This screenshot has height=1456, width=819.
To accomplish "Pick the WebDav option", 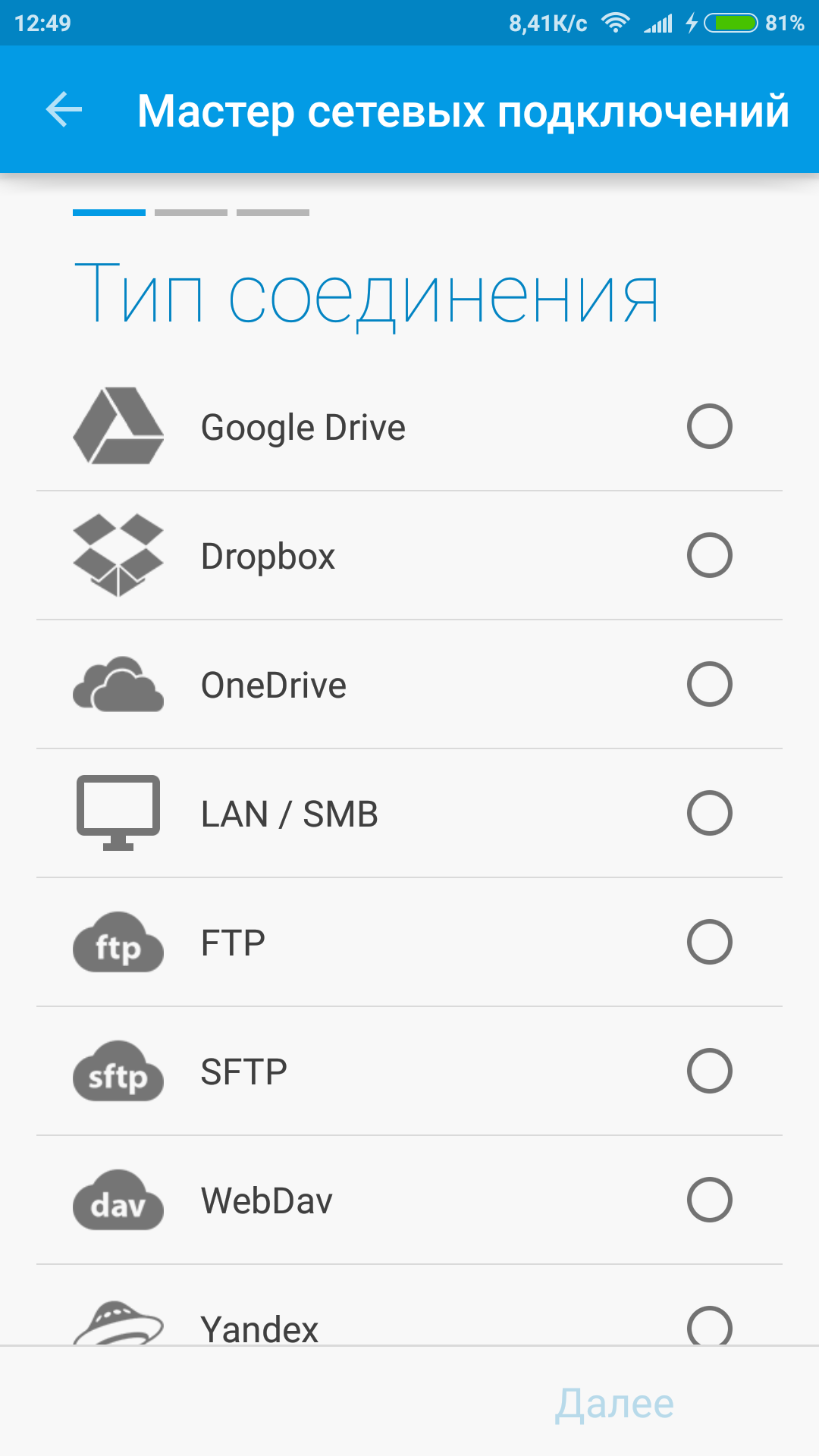I will click(x=708, y=1200).
